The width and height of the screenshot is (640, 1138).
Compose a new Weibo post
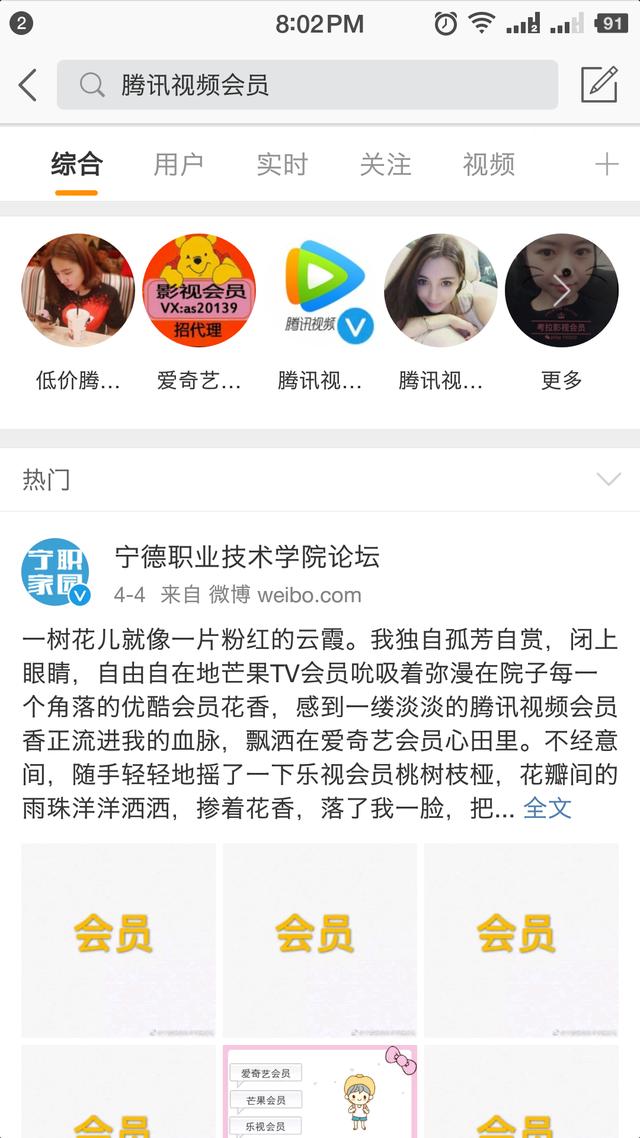click(599, 85)
